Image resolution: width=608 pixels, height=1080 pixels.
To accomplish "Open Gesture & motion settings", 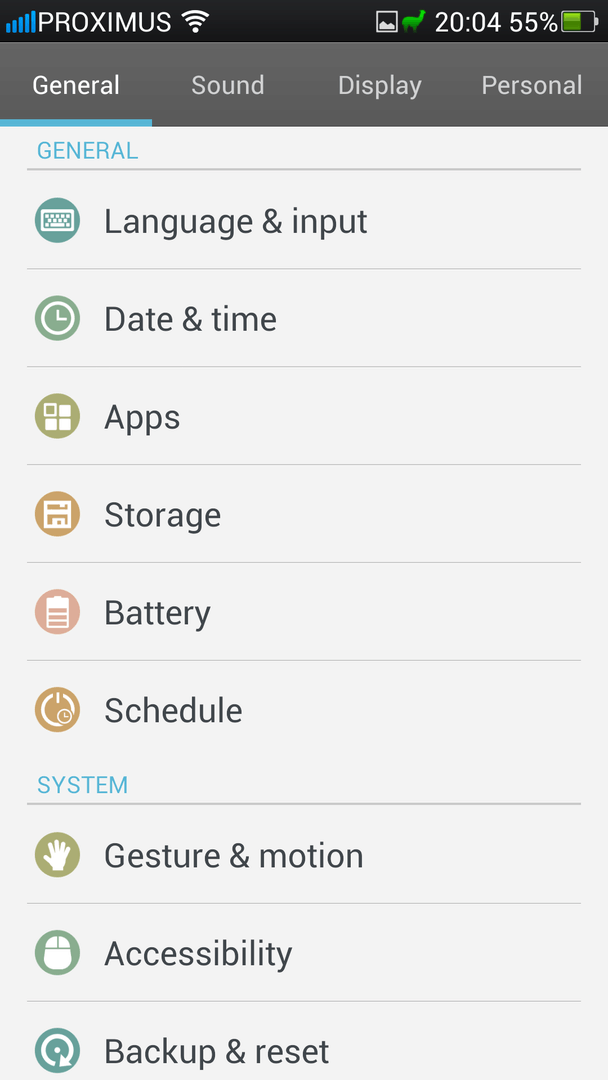I will (x=233, y=856).
